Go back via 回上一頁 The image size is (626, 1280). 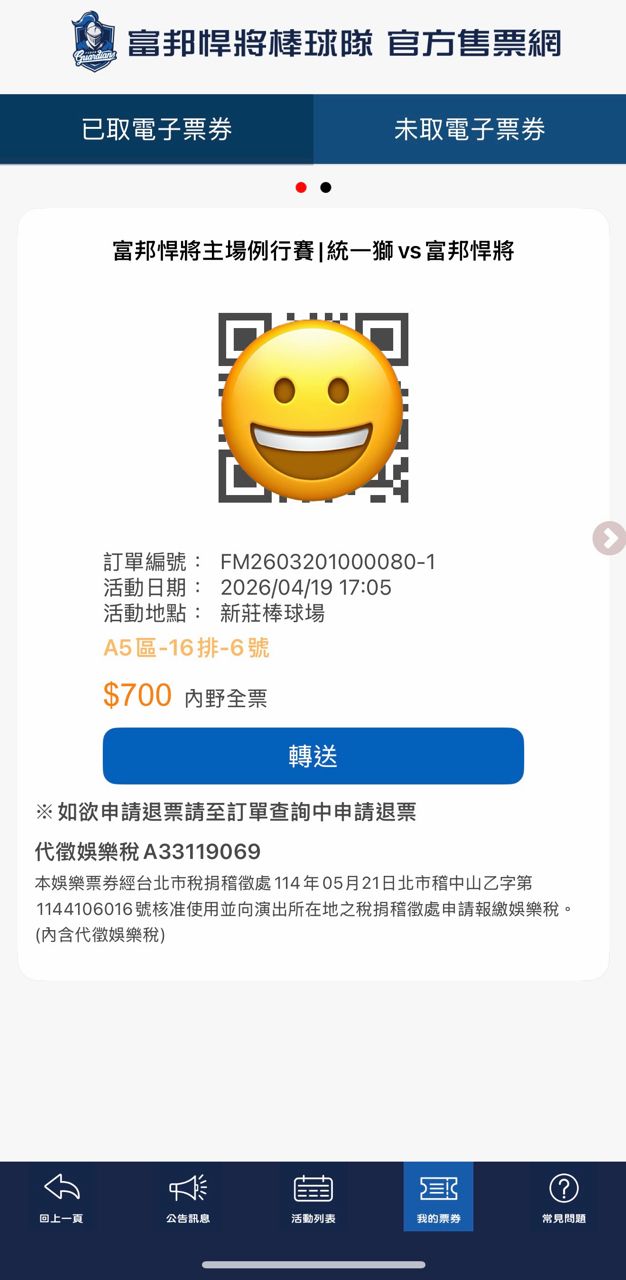click(x=62, y=1197)
